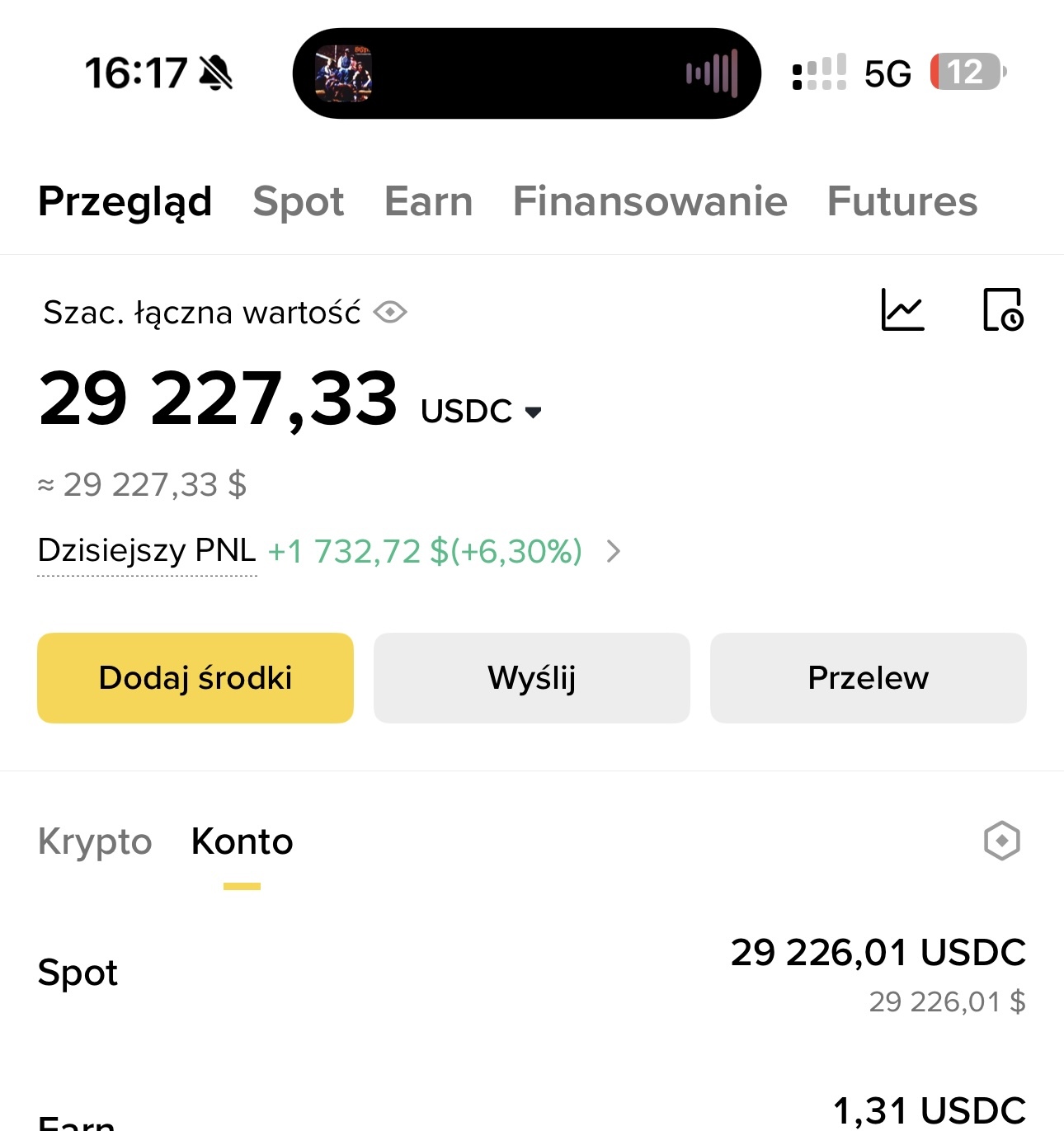Viewport: 1064px width, 1131px height.
Task: Choose the Wyślij button
Action: coord(531,678)
